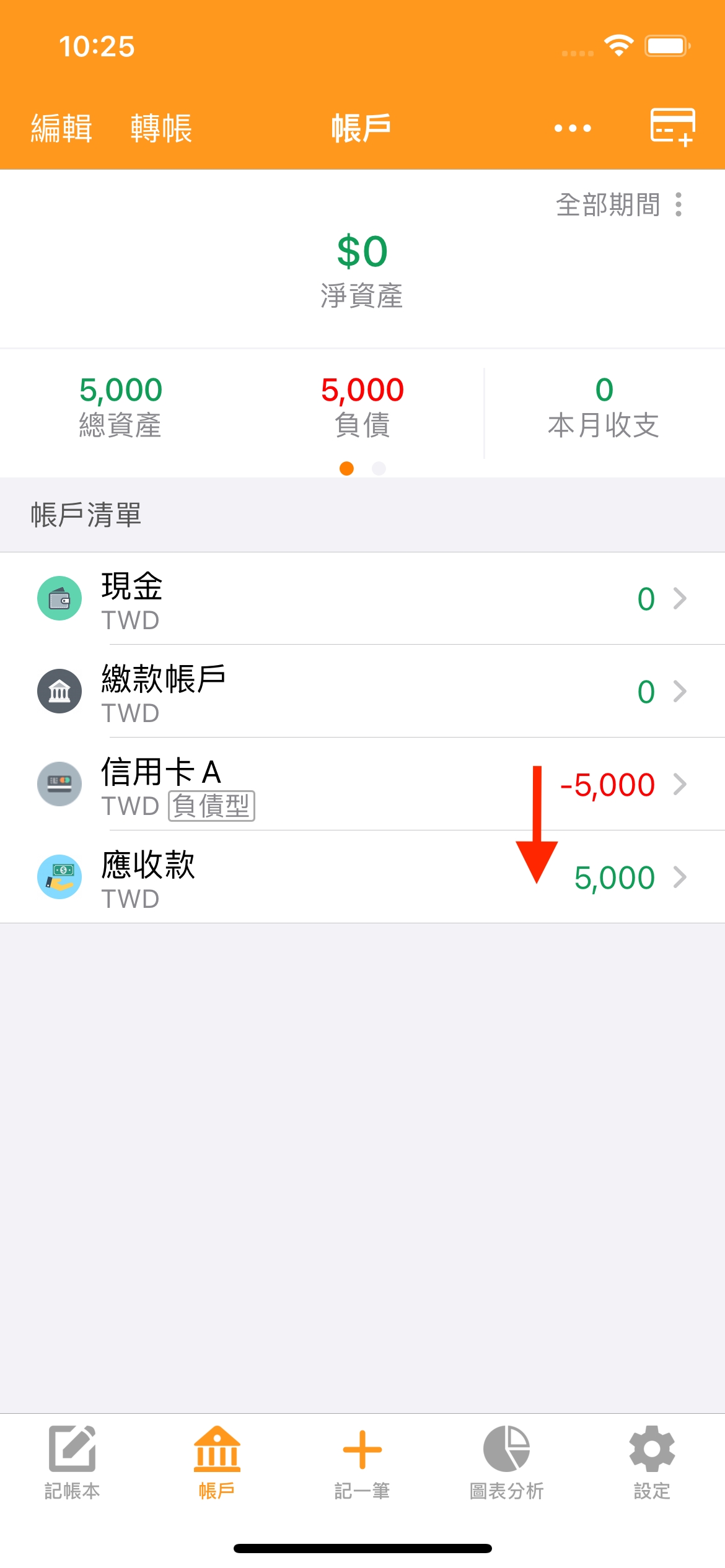This screenshot has width=725, height=1568.
Task: Add an entry with 記一筆
Action: click(x=362, y=1463)
